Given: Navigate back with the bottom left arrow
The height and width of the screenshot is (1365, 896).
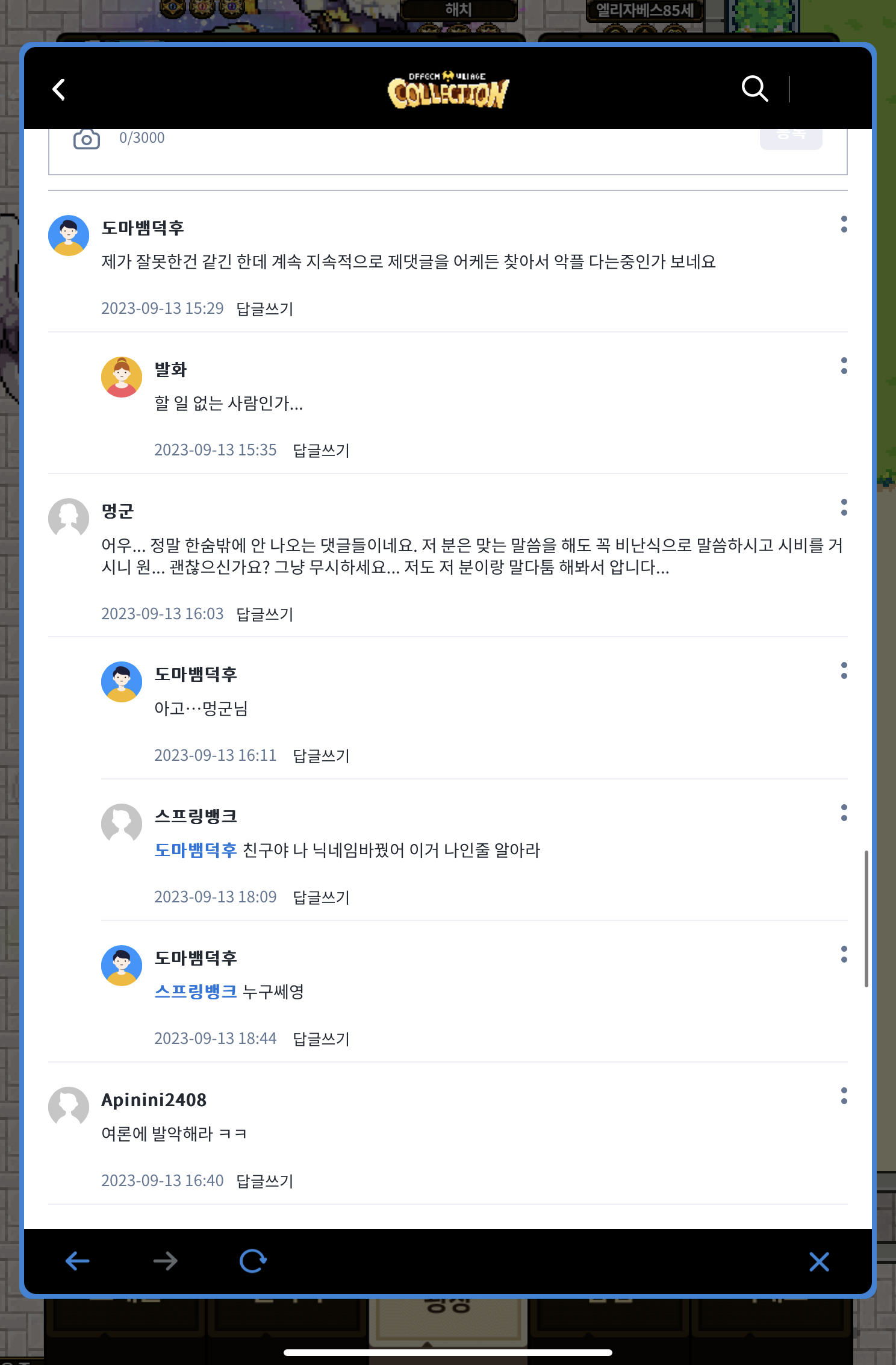Looking at the screenshot, I should coord(78,1261).
